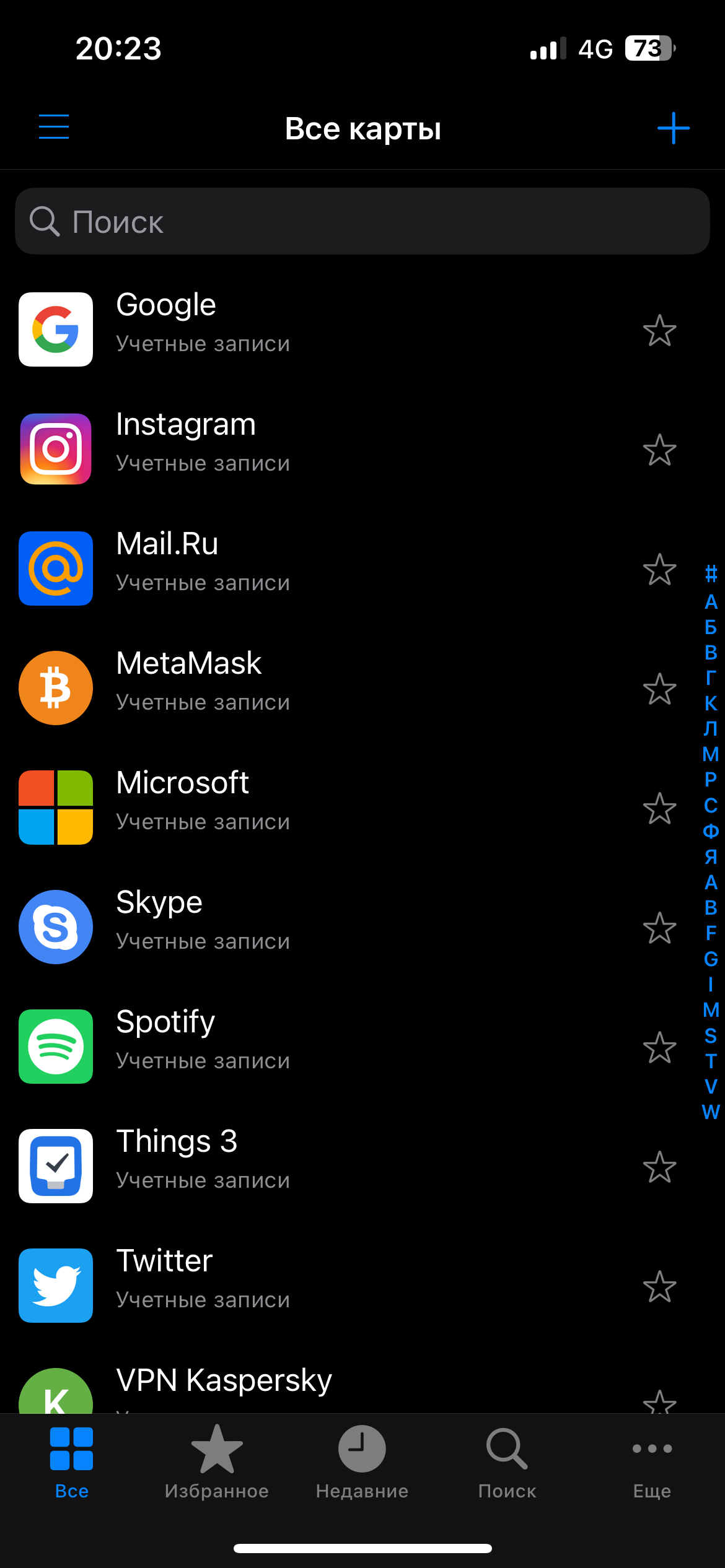Switch to the Избранное tab
Viewport: 725px width, 1568px height.
(x=217, y=1462)
